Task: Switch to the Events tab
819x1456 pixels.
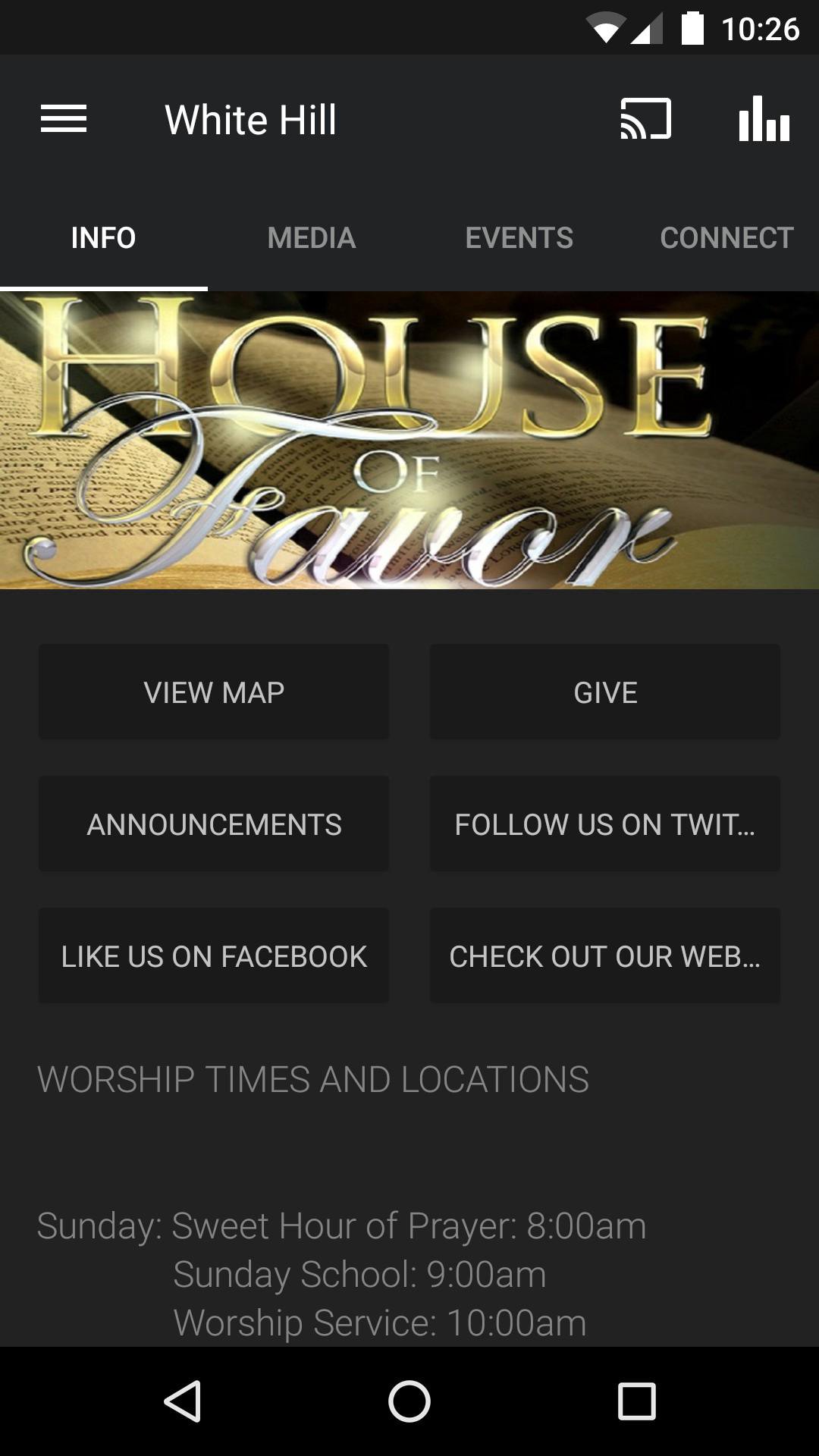Action: coord(519,238)
